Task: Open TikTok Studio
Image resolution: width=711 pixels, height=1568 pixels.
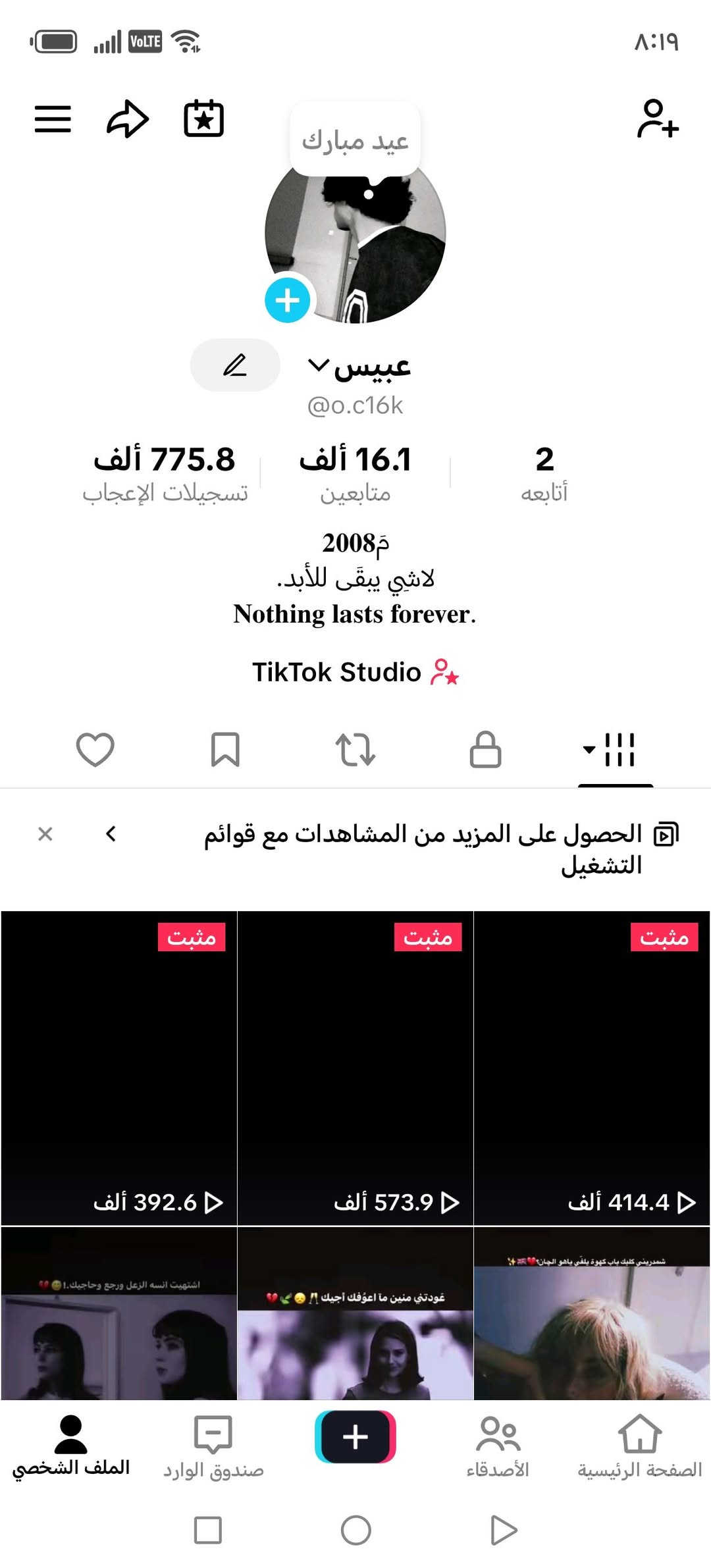Action: (x=355, y=672)
